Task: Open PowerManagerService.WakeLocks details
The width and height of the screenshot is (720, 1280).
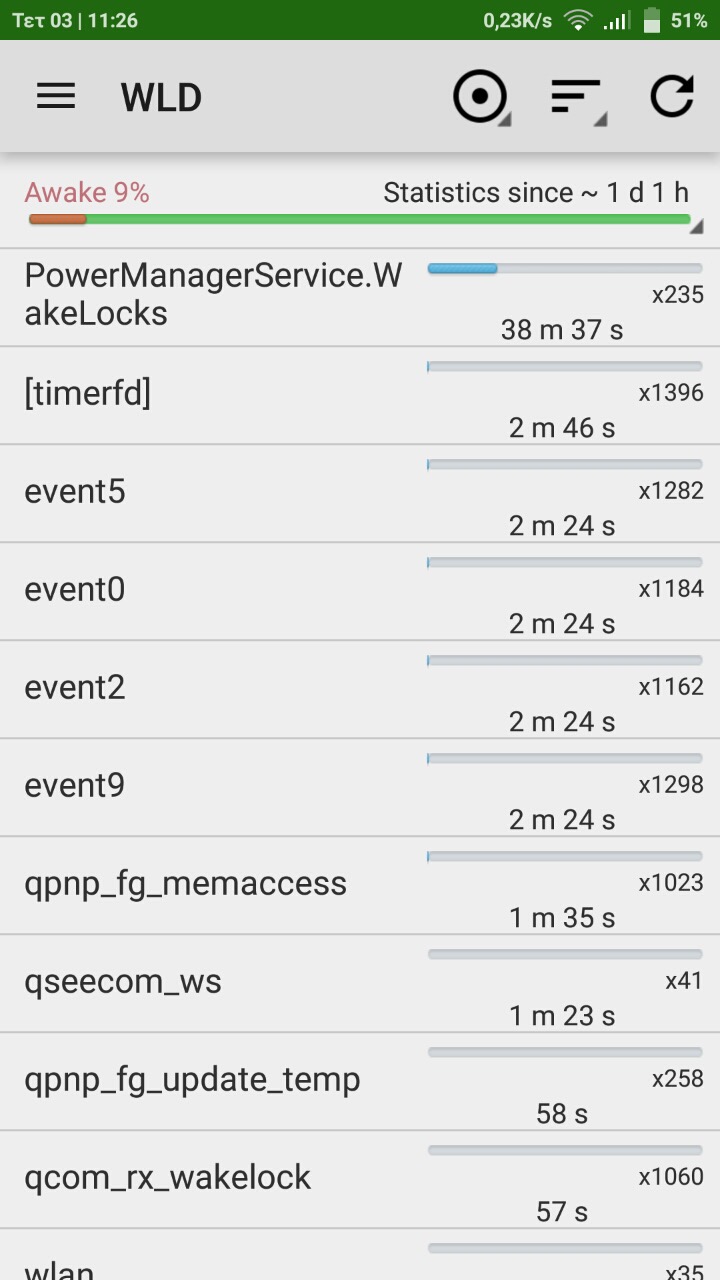Action: 360,298
